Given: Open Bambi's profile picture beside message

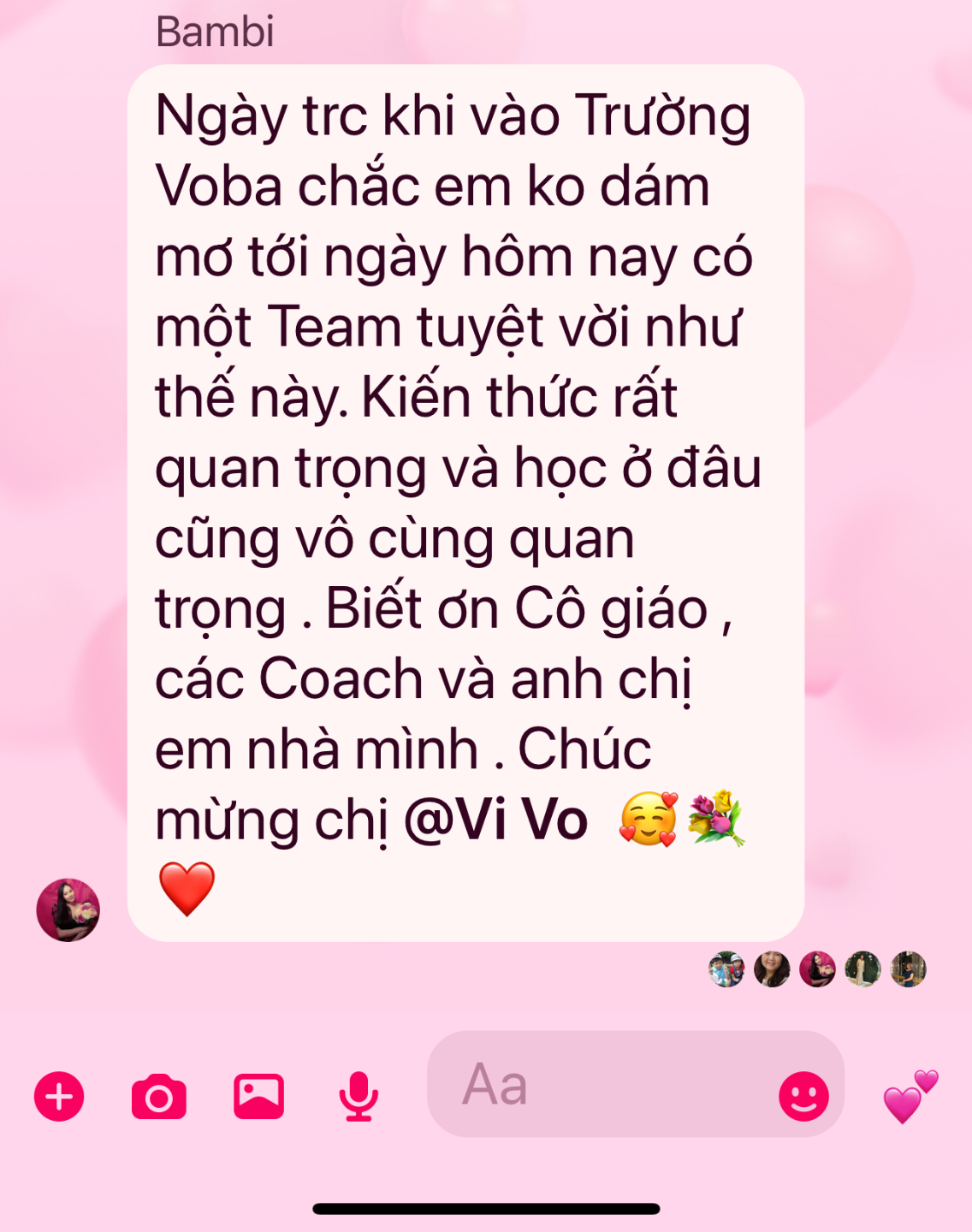Looking at the screenshot, I should (68, 909).
